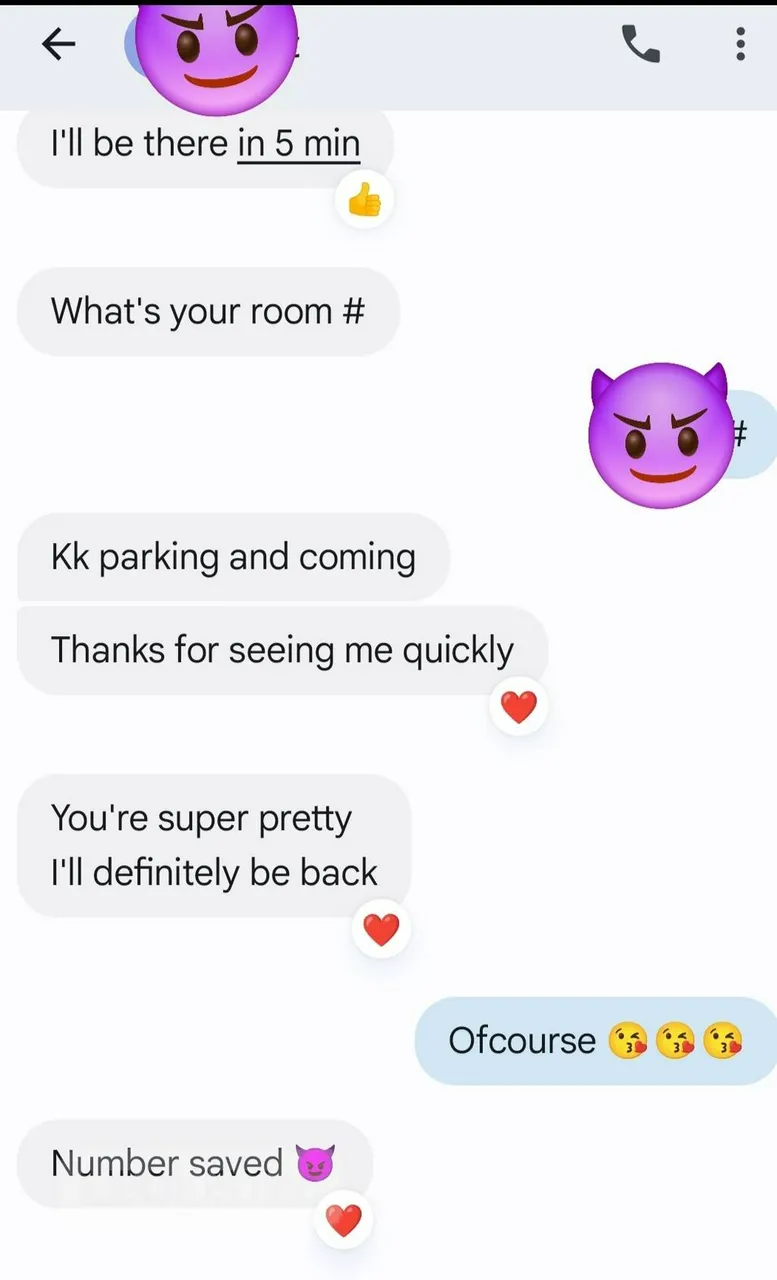View the thumbs-up reaction on "I'll be there"
This screenshot has width=777, height=1280.
pos(364,201)
